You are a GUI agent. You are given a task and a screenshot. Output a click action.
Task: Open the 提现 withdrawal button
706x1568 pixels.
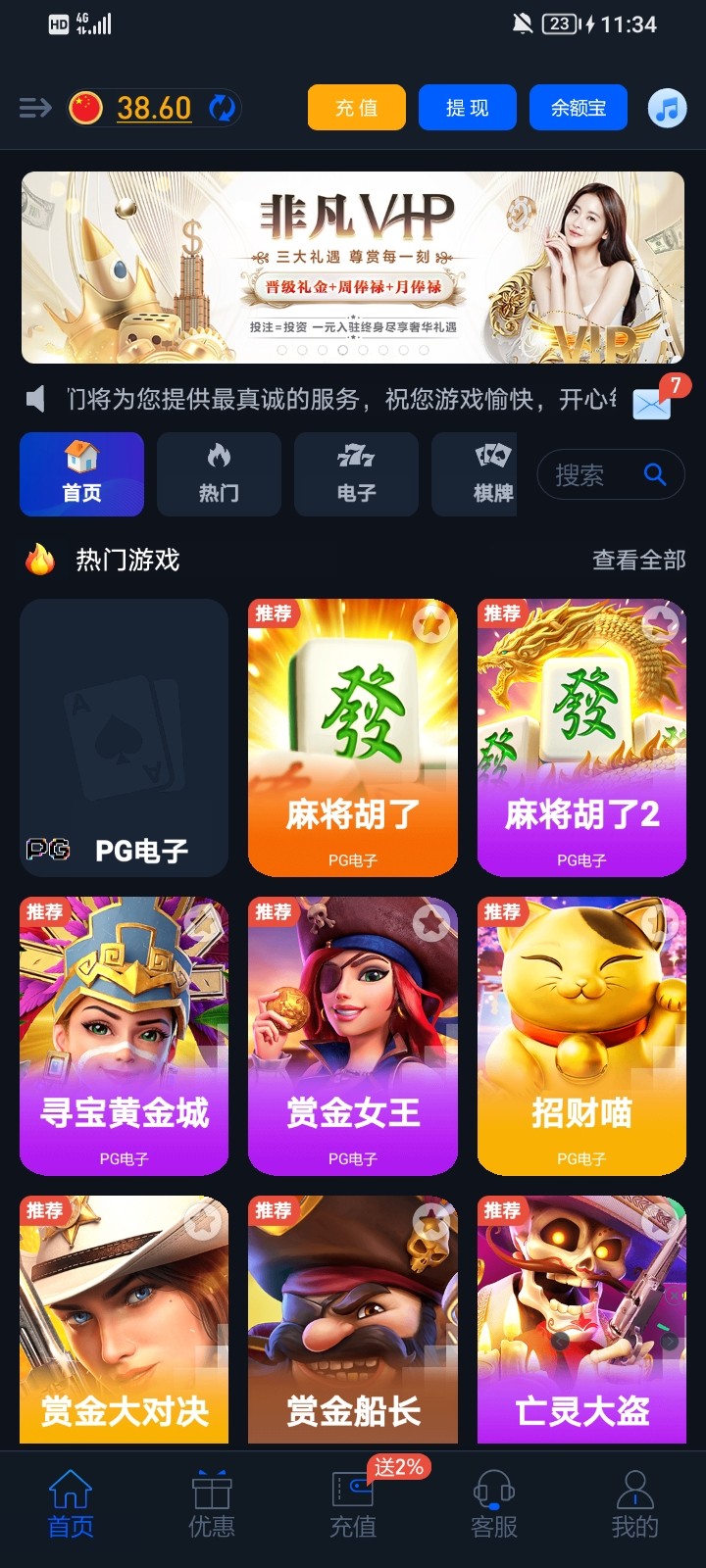point(467,108)
